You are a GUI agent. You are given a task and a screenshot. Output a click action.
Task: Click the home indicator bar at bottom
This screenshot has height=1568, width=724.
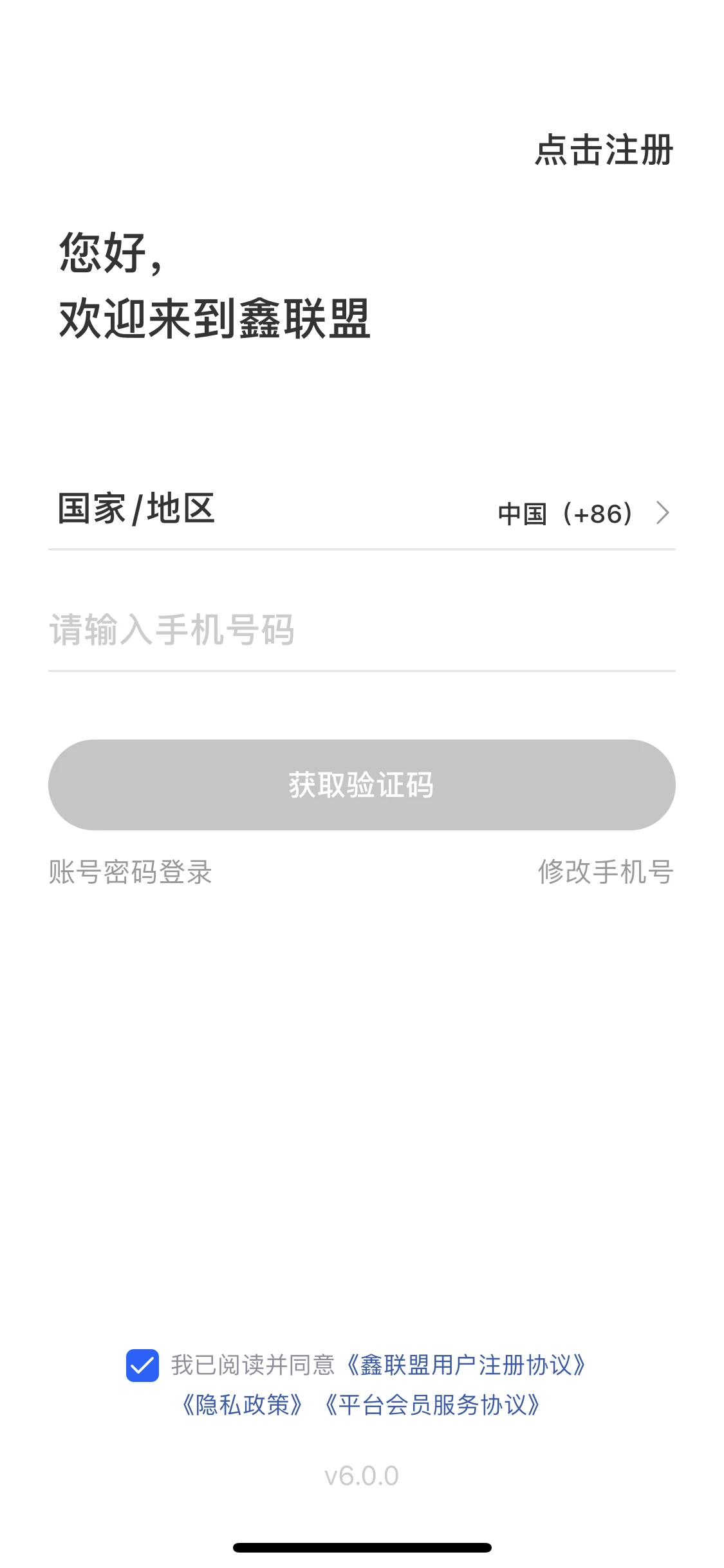(x=362, y=1547)
